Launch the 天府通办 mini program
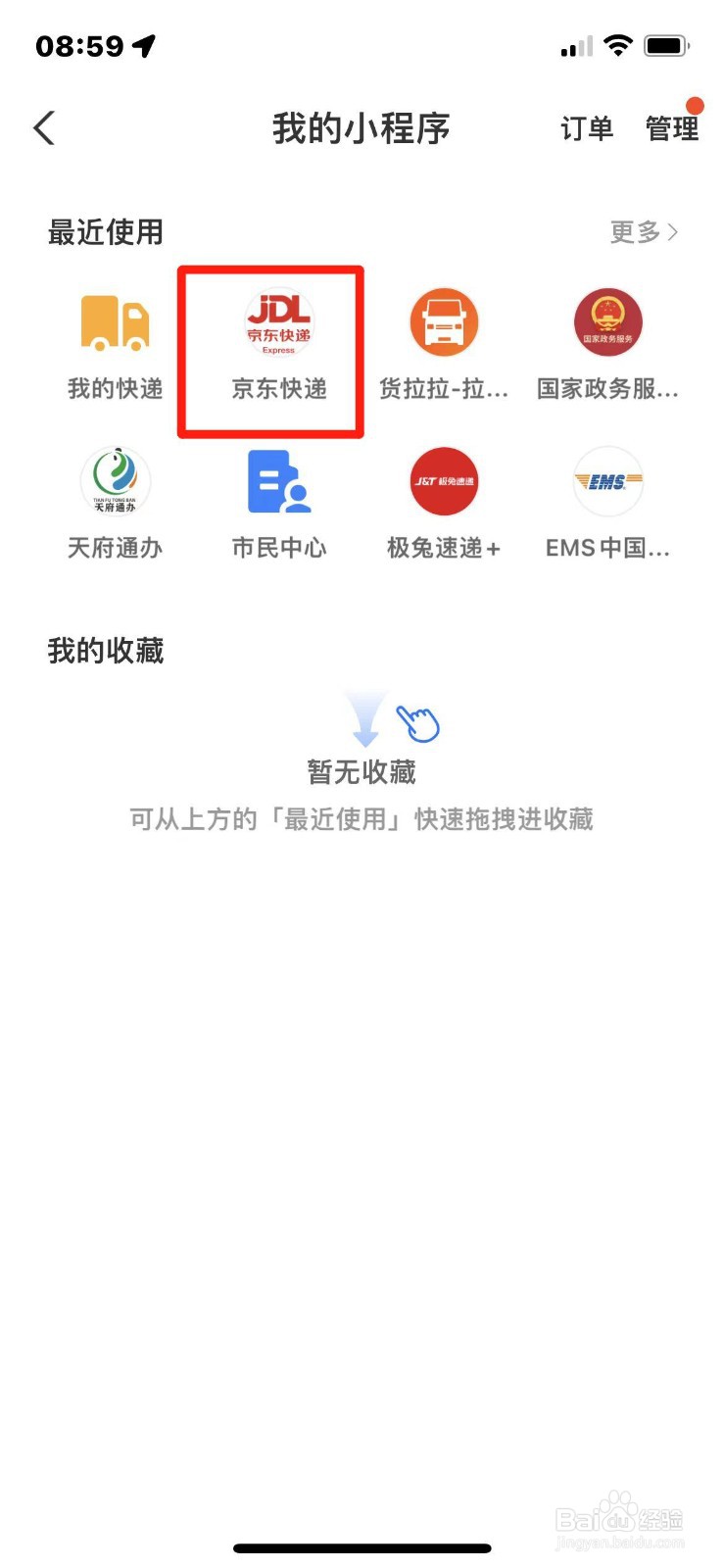 coord(115,503)
